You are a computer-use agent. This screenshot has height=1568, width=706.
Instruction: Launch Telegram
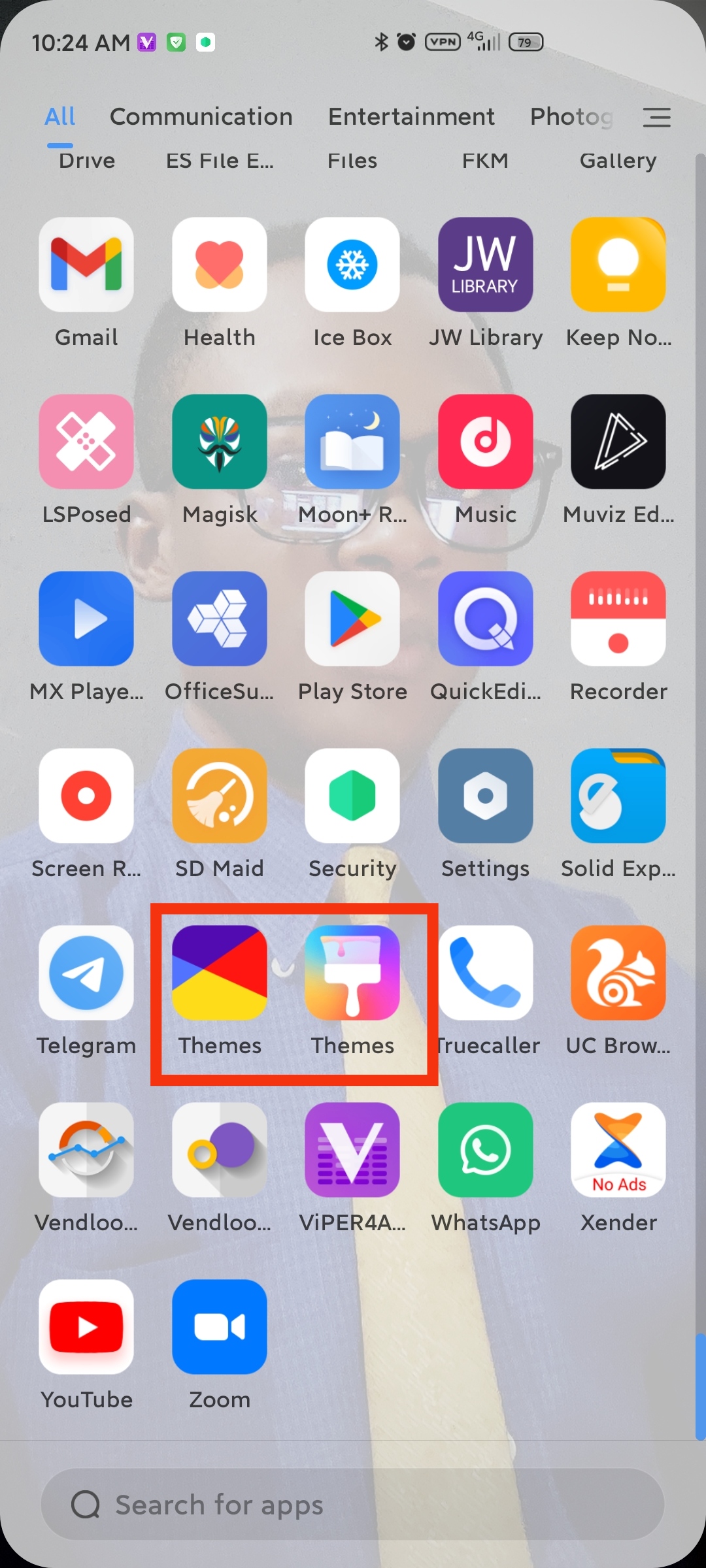pyautogui.click(x=86, y=973)
